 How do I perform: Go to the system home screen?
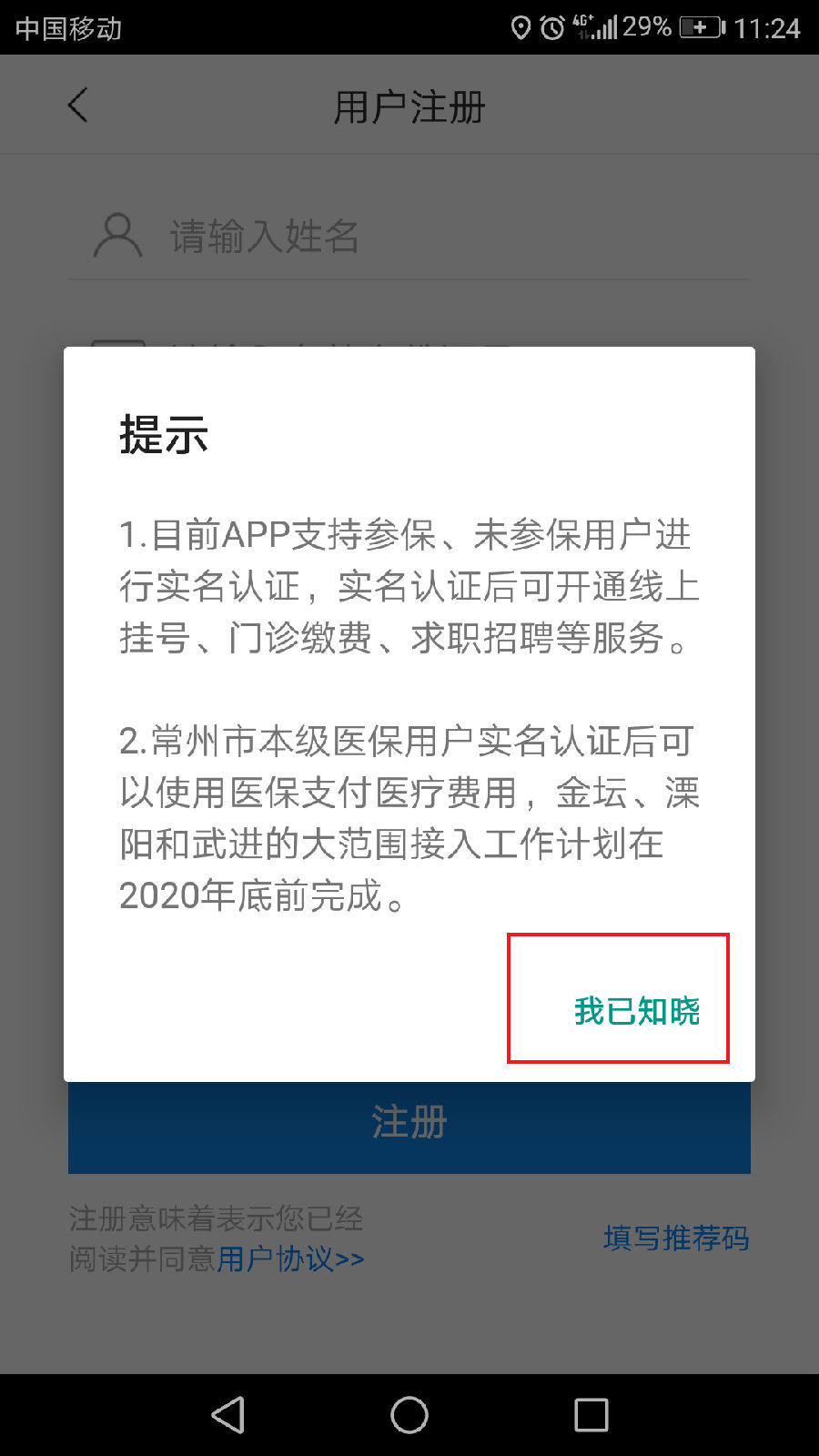[x=409, y=1415]
